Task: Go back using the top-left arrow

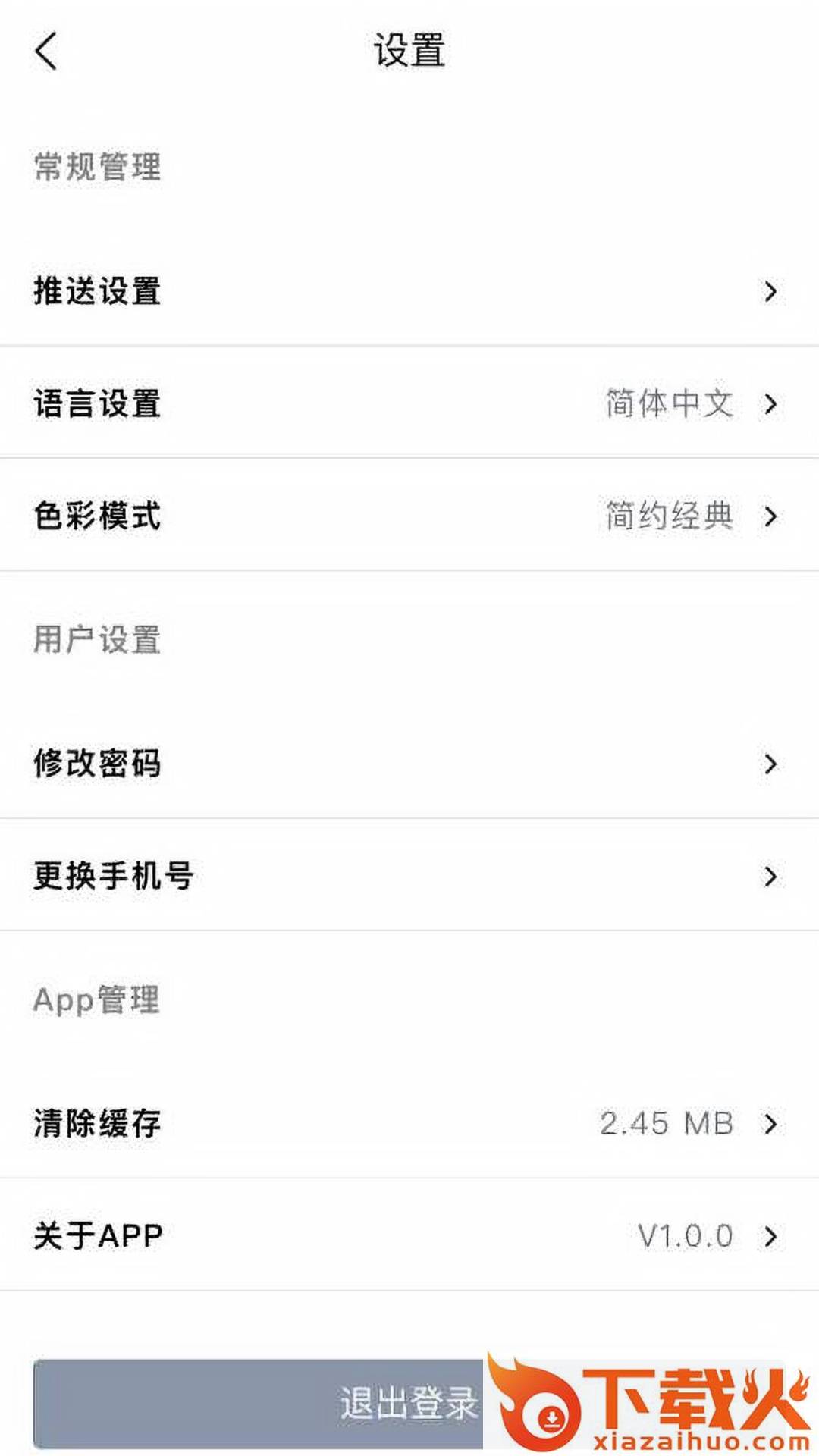Action: click(x=46, y=52)
